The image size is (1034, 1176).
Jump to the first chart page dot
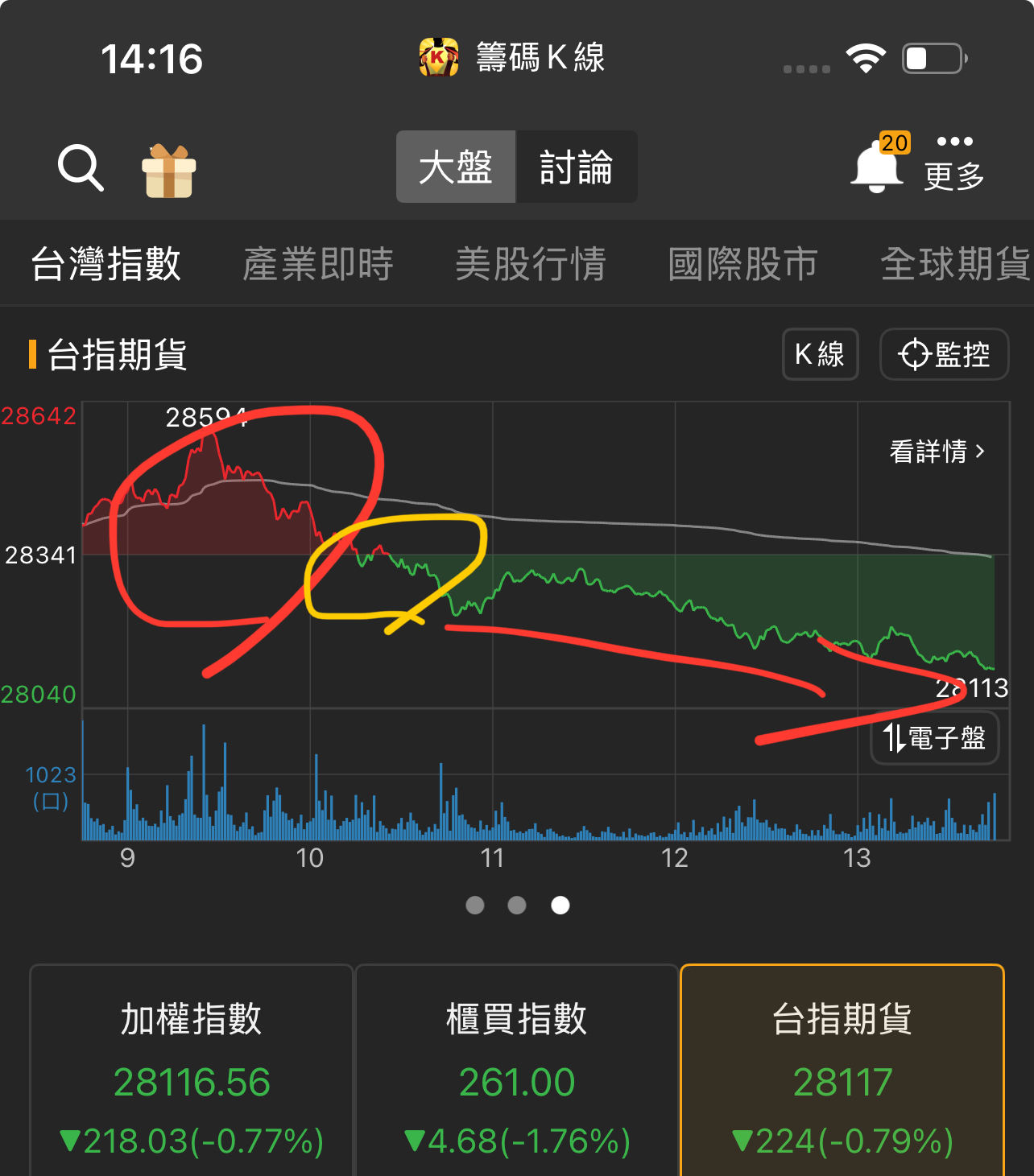(x=475, y=906)
